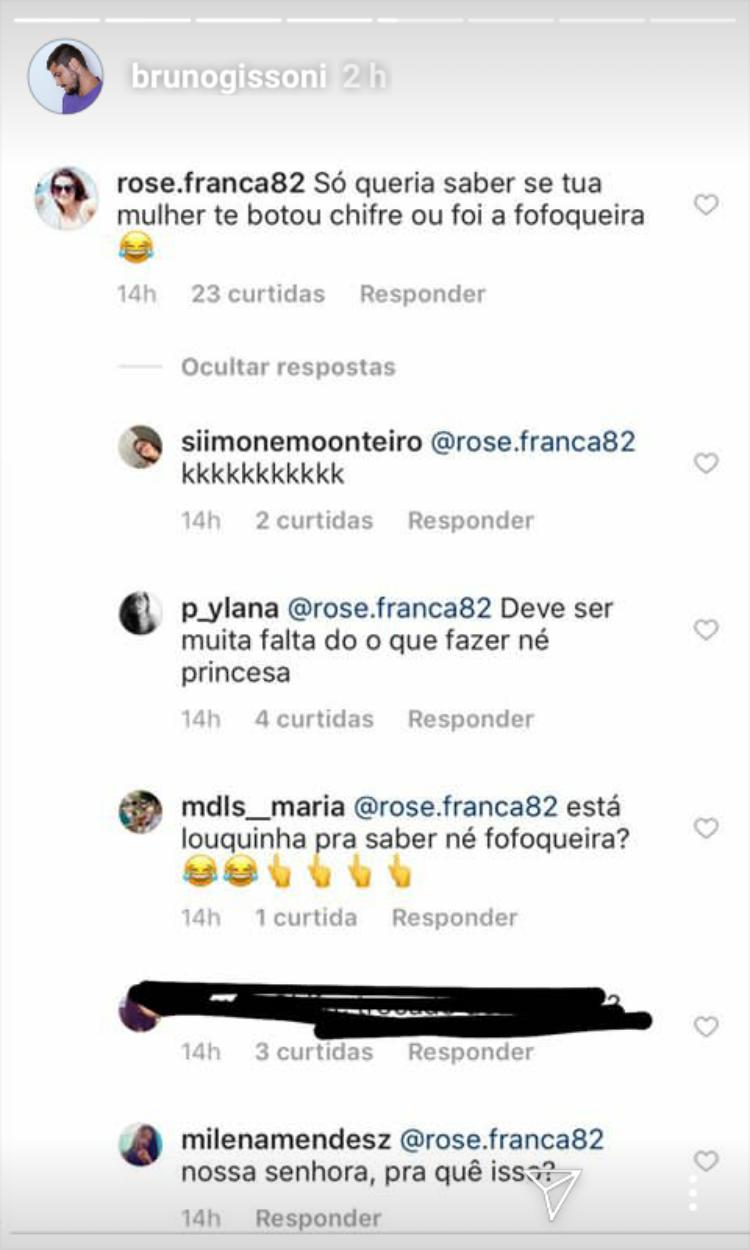Open brunogissoni's profile picture
The image size is (750, 1250).
(x=65, y=77)
